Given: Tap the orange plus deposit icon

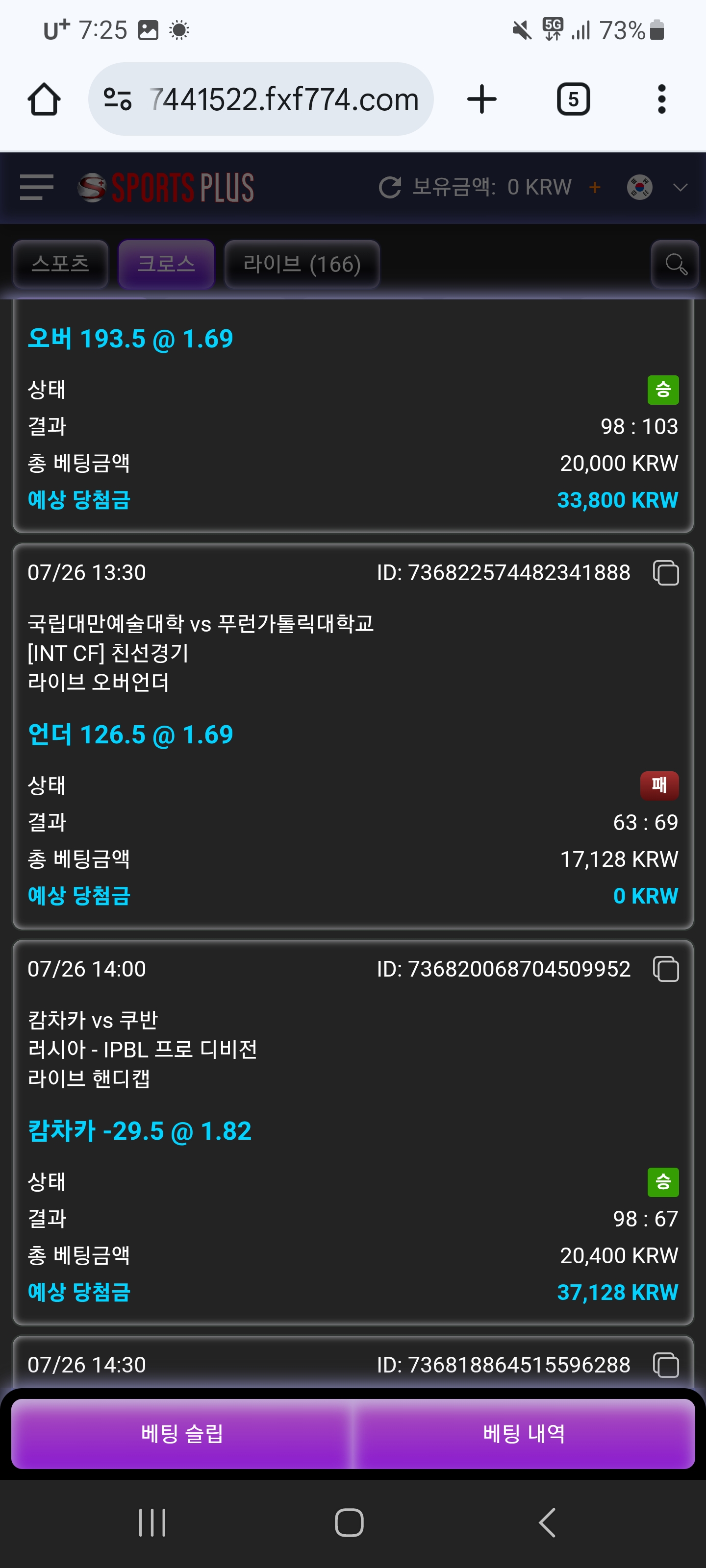Looking at the screenshot, I should pos(595,187).
